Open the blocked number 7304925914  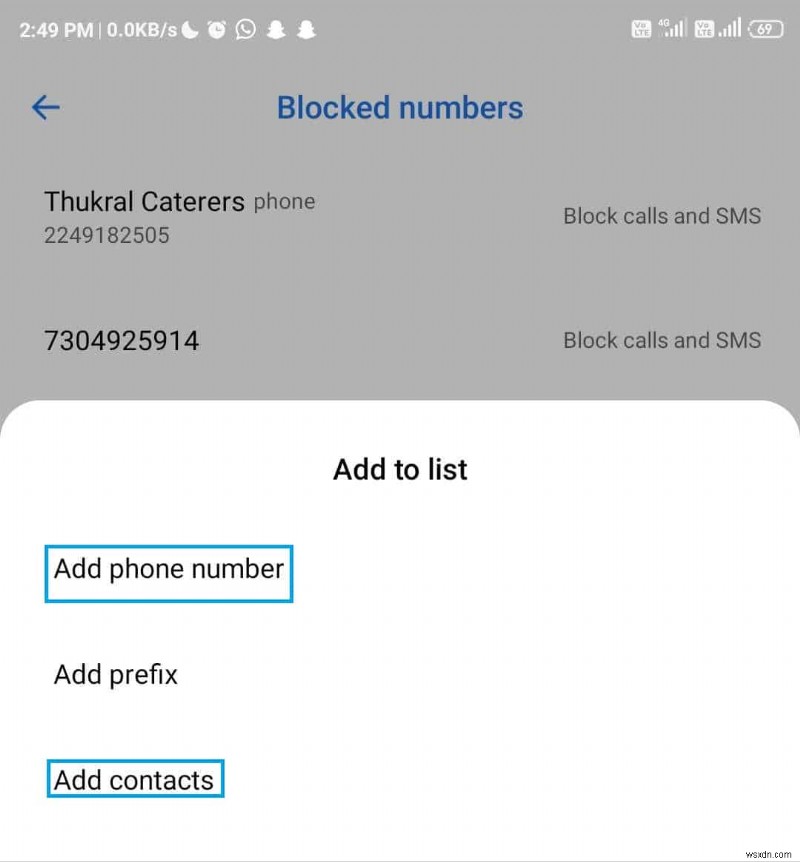pos(122,340)
